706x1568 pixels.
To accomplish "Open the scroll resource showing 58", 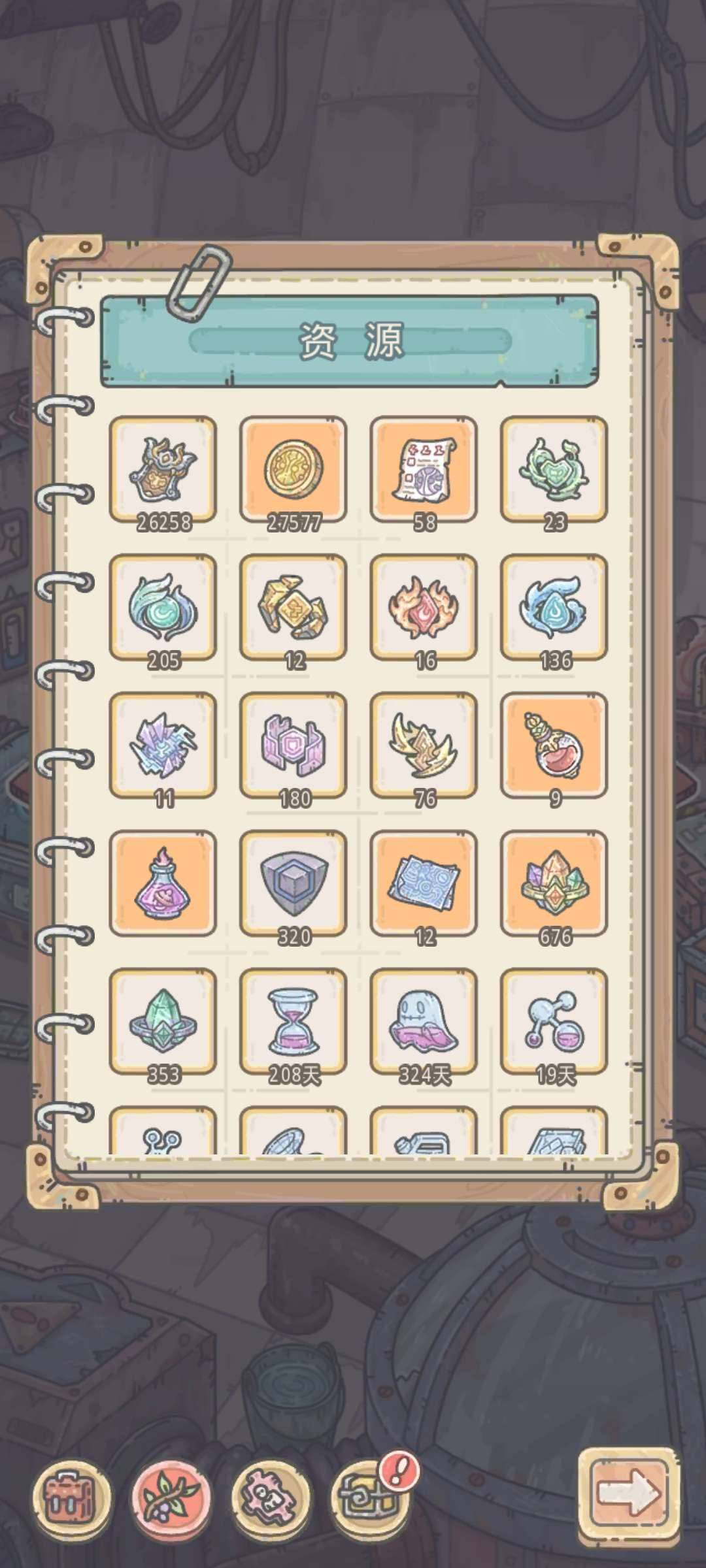I will pos(424,468).
